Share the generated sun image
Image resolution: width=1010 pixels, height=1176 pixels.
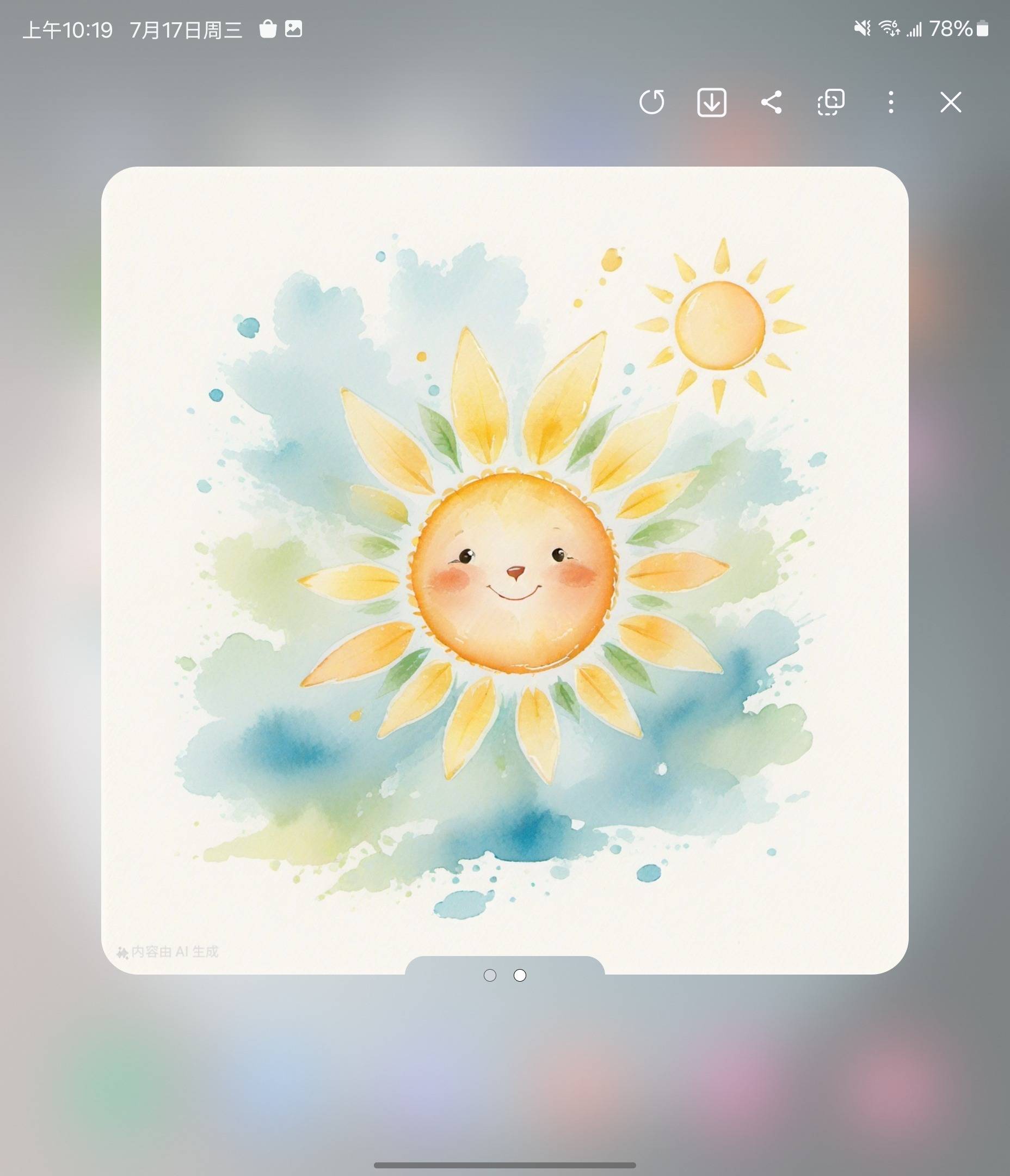tap(771, 103)
